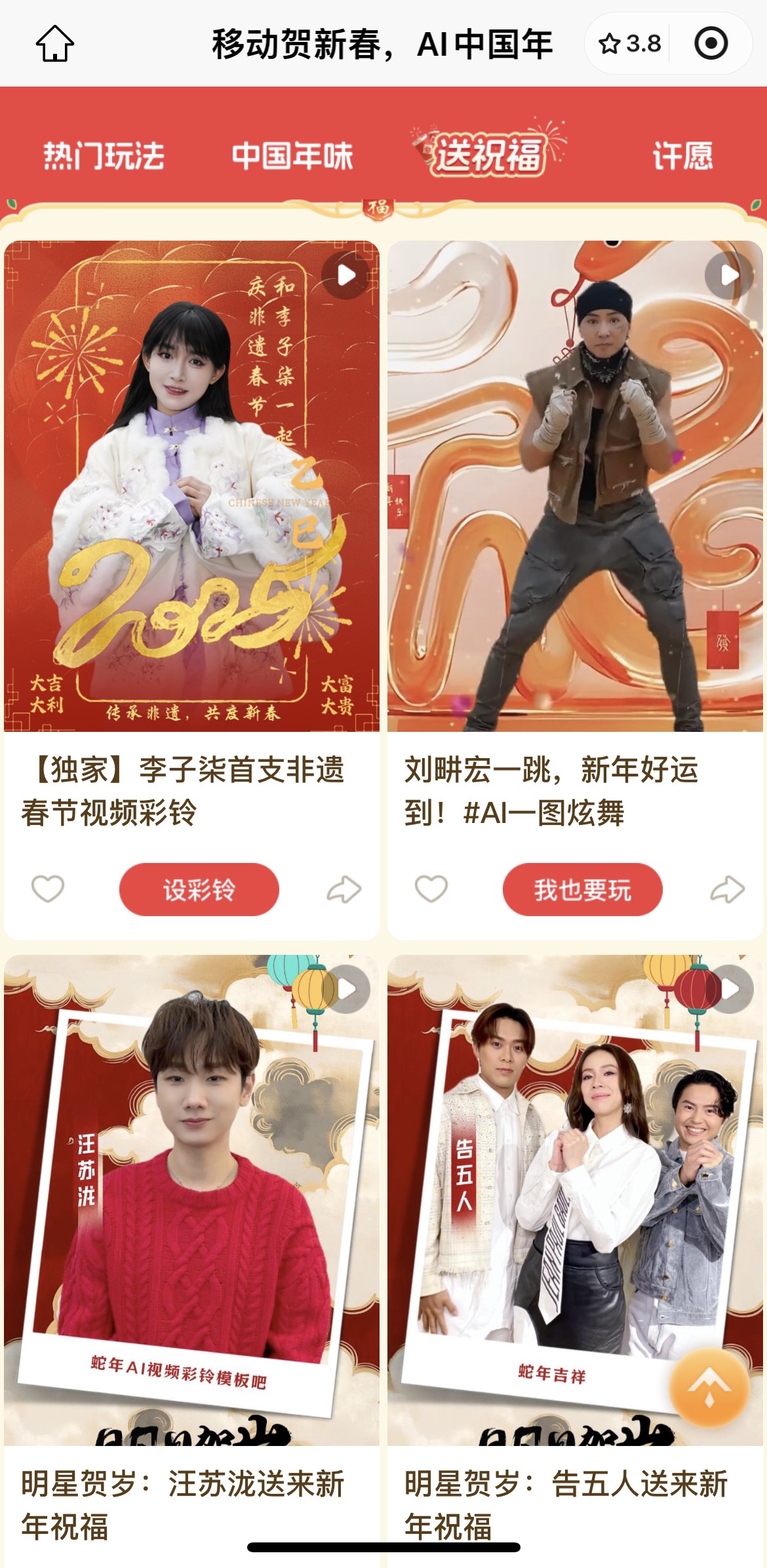Switch to the 中国年味 tab
Screen dimensions: 767x1568
(x=292, y=156)
